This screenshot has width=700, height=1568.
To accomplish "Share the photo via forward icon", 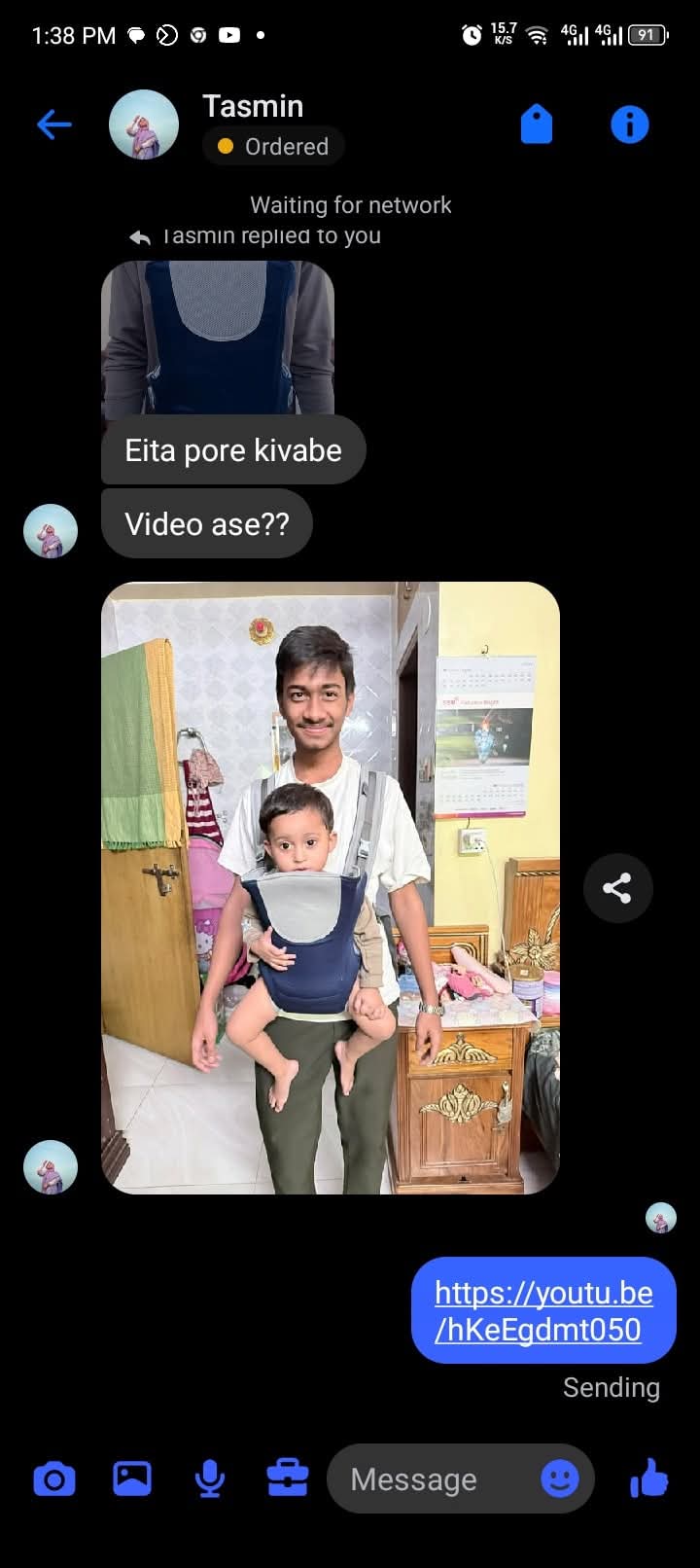I will tap(617, 888).
